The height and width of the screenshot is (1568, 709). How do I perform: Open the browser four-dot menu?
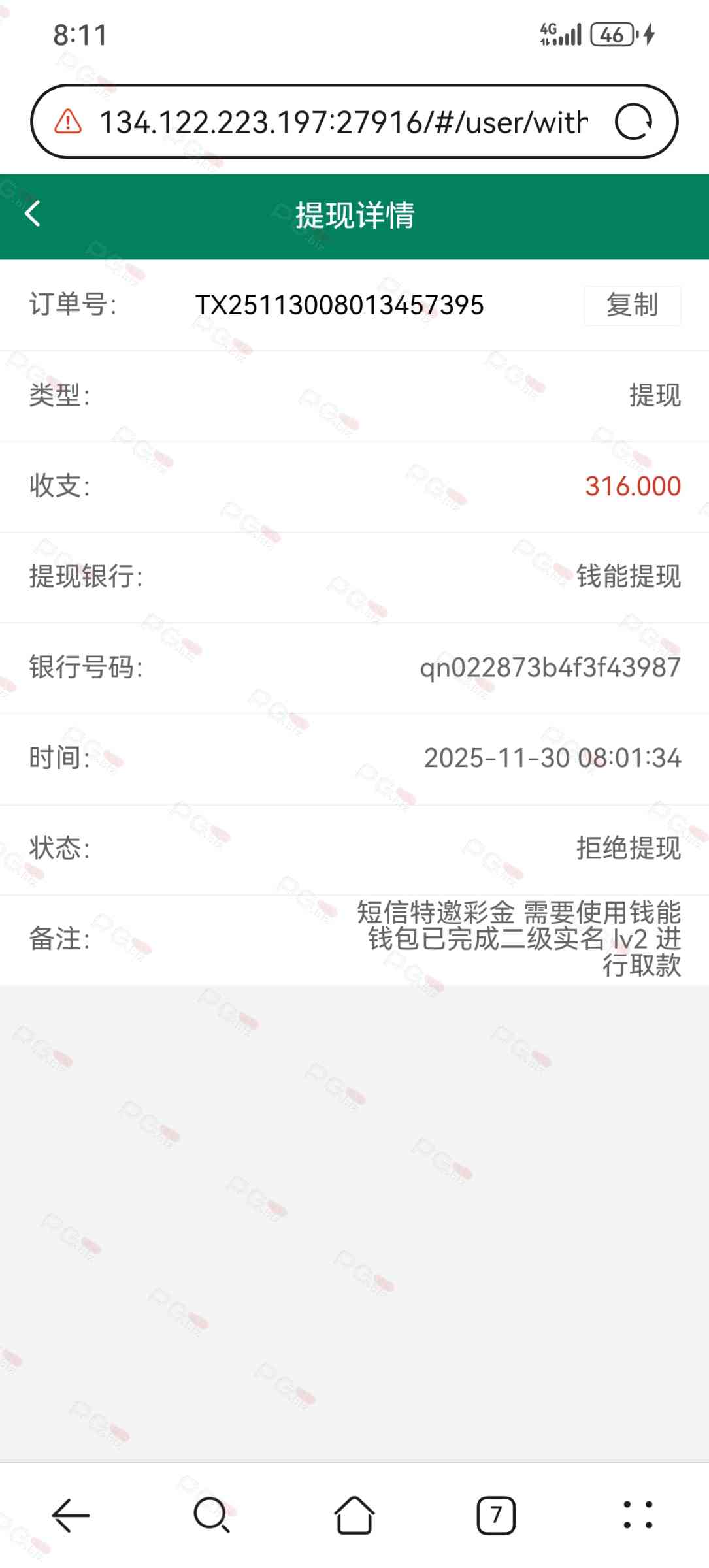[638, 1515]
